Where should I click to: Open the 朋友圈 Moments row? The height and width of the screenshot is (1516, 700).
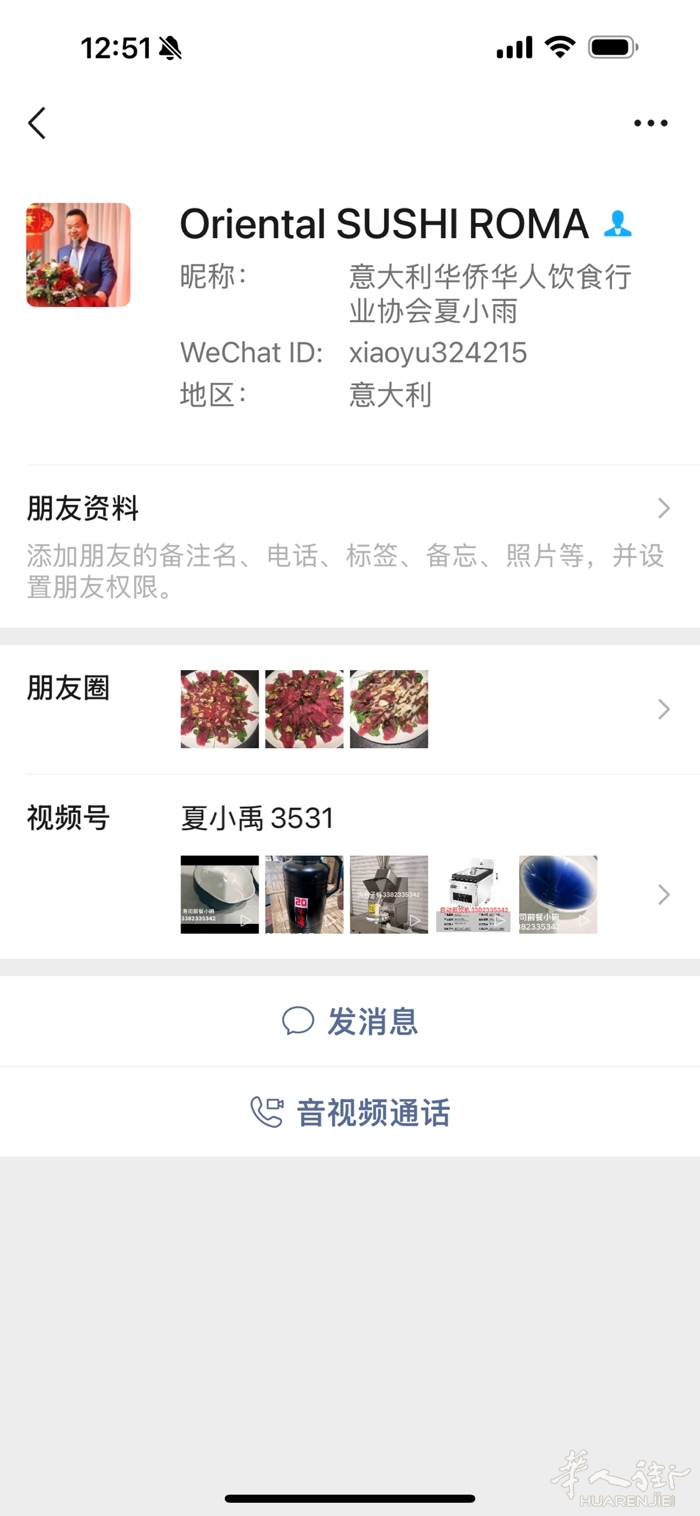point(349,709)
